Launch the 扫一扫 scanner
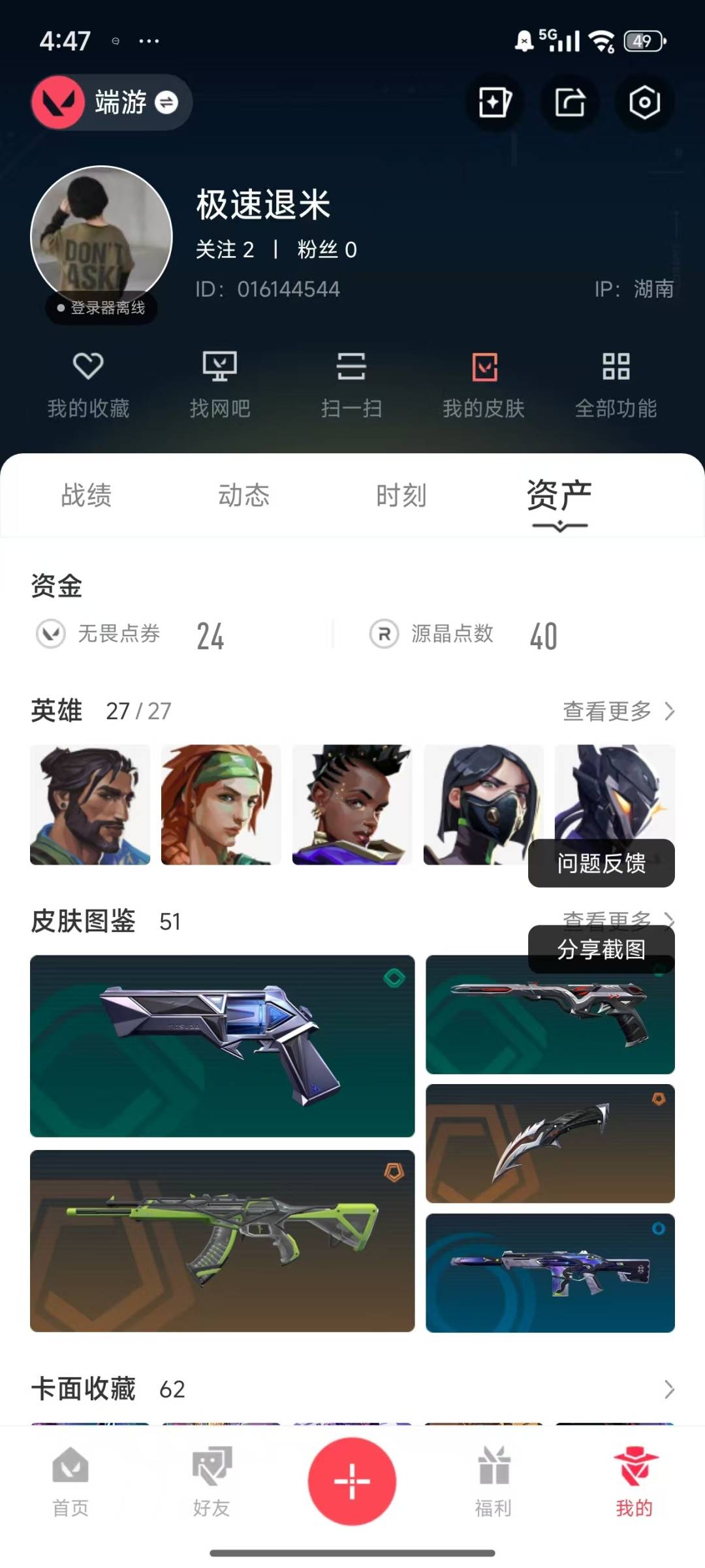This screenshot has width=705, height=1568. coord(351,383)
